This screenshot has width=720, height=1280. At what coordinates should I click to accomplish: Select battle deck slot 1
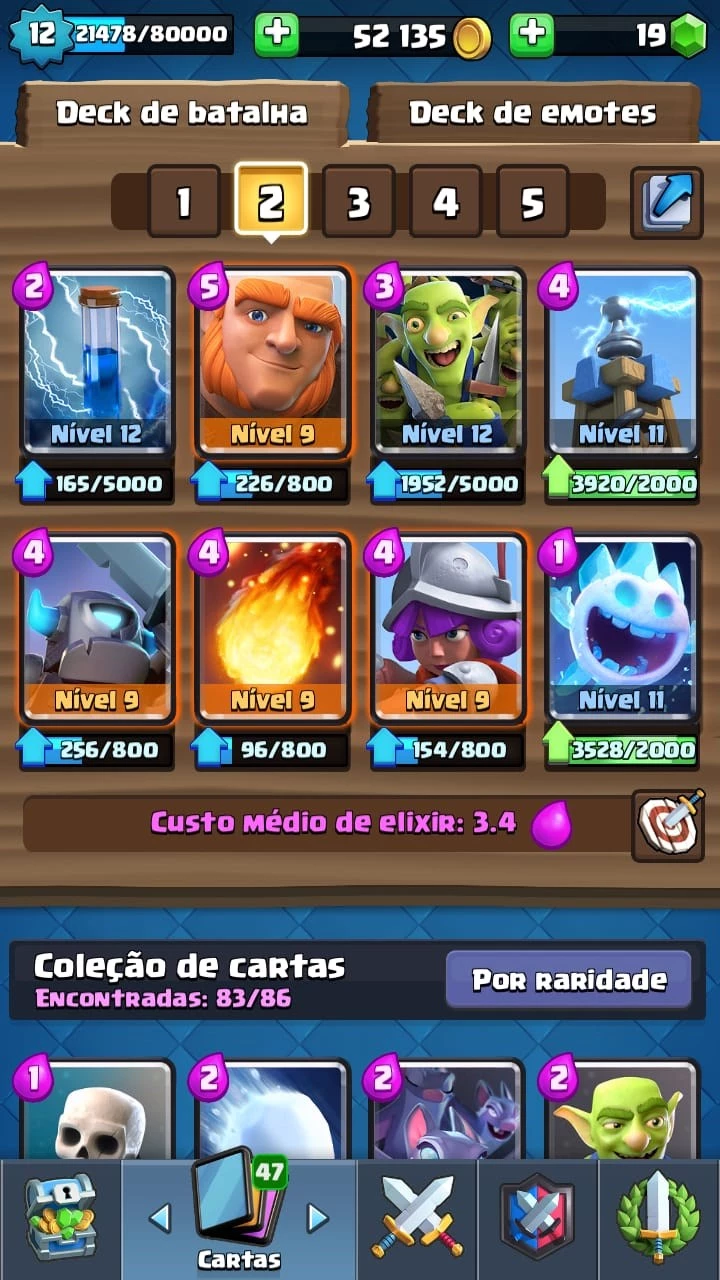(184, 202)
